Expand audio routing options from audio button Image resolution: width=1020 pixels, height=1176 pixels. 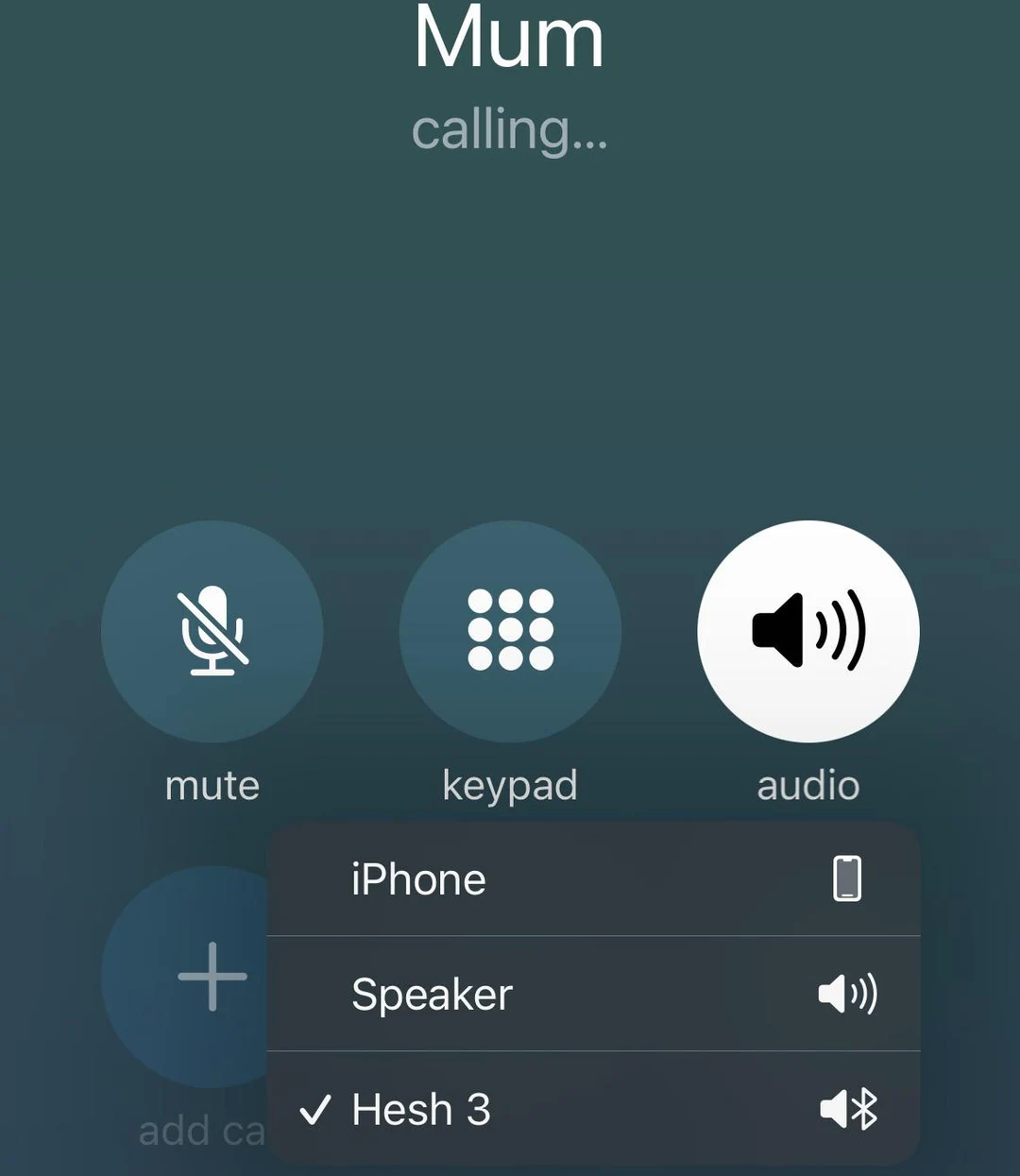pyautogui.click(x=807, y=631)
